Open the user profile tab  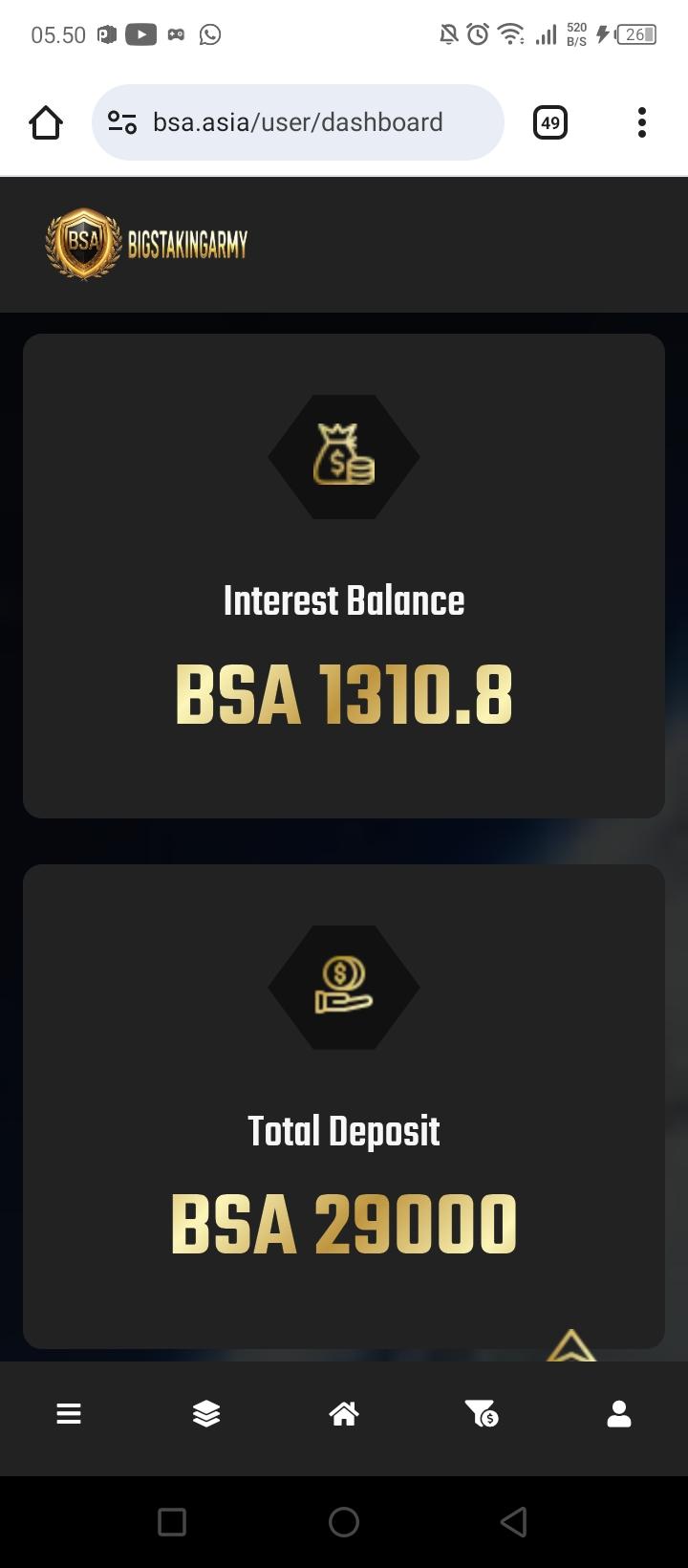click(x=619, y=1413)
